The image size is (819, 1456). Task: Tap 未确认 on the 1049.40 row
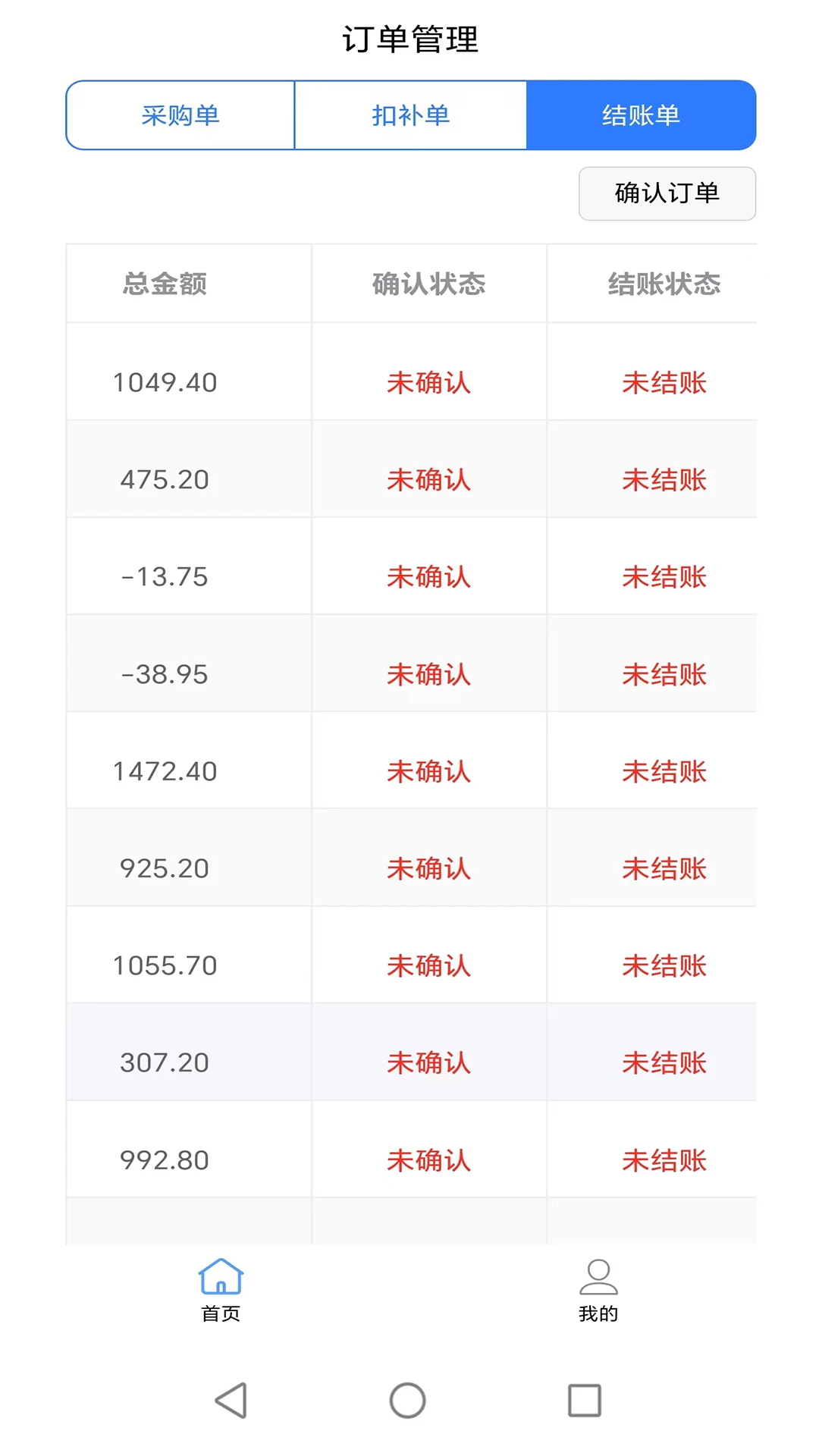428,383
